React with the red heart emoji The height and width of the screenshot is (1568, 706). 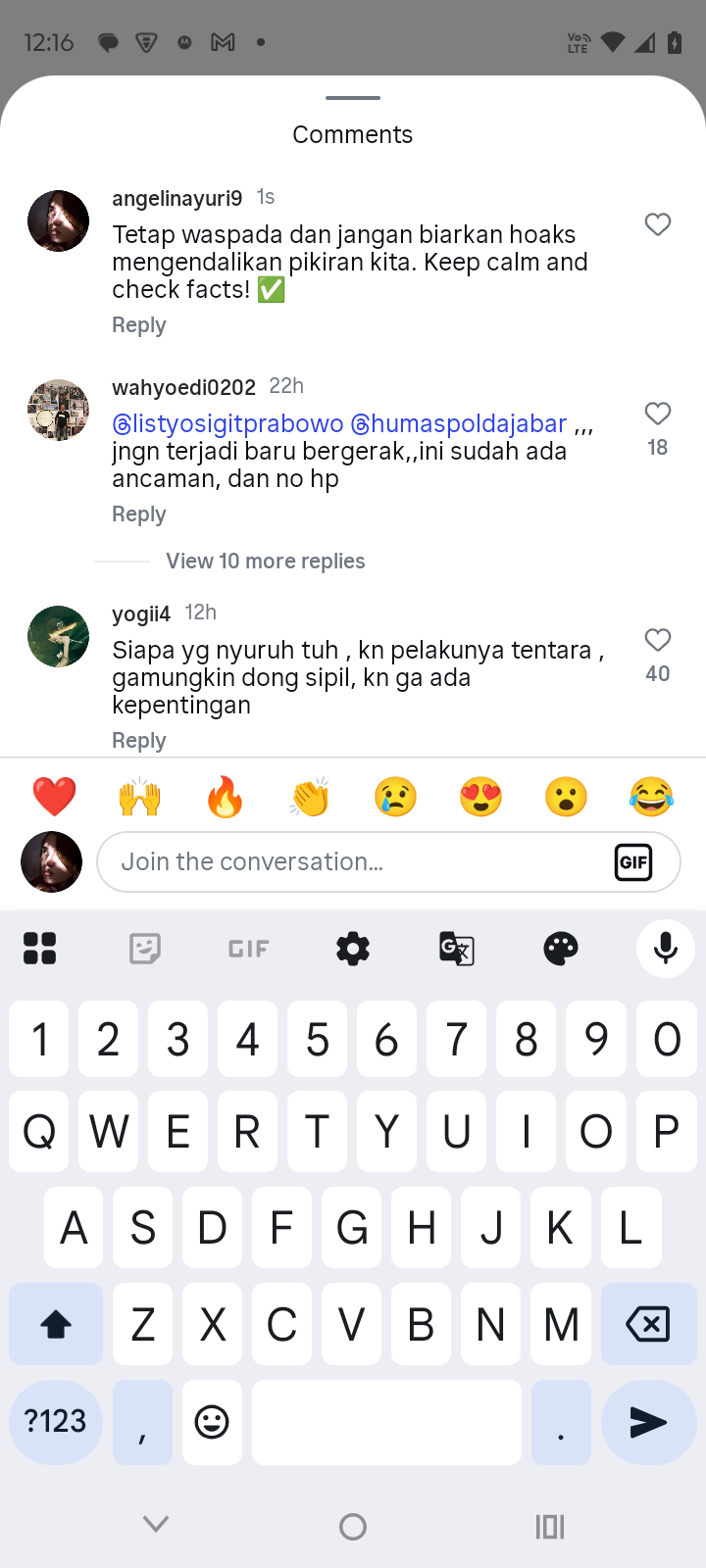pyautogui.click(x=55, y=797)
